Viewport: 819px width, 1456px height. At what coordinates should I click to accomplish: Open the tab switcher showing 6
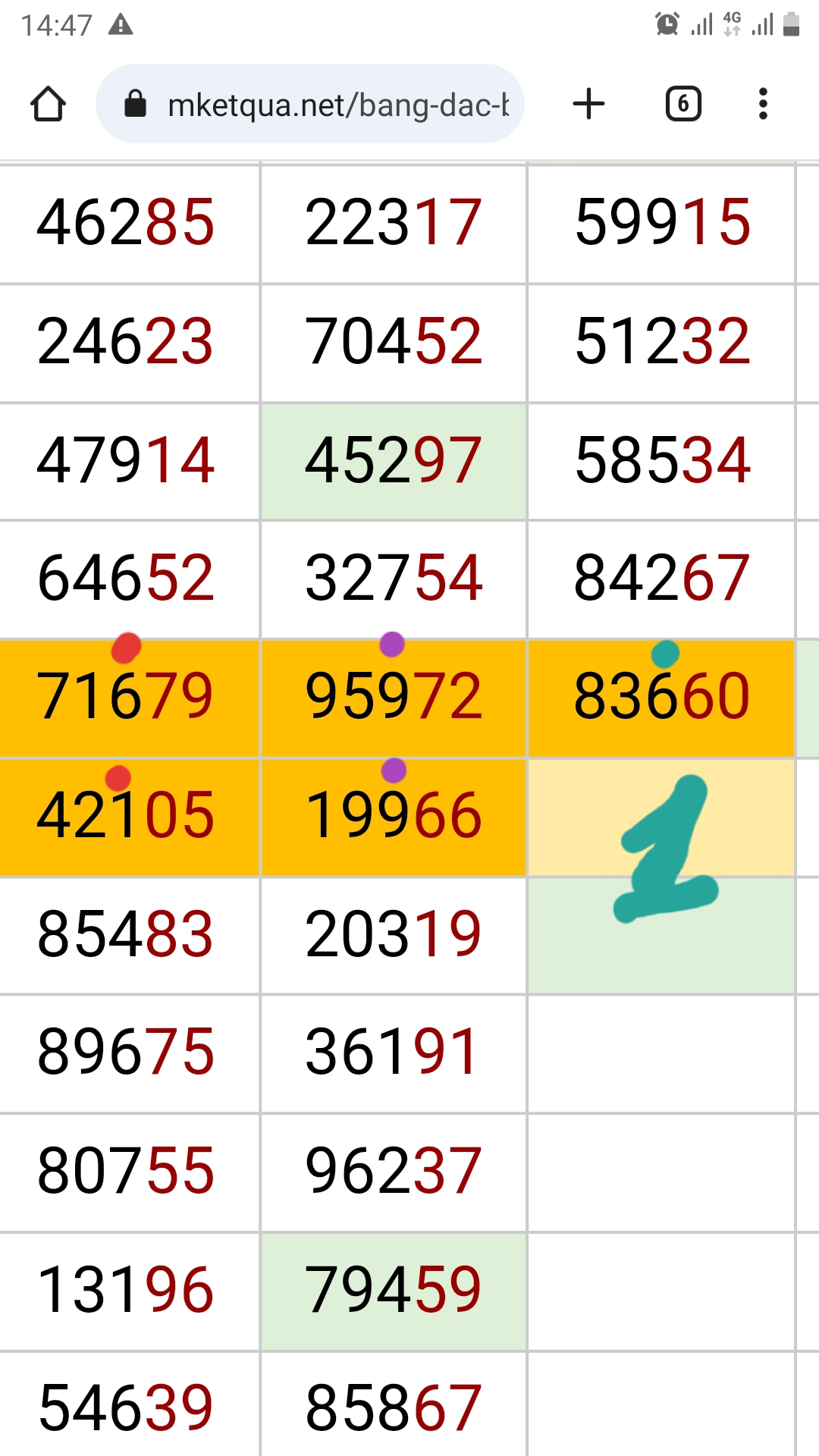683,104
